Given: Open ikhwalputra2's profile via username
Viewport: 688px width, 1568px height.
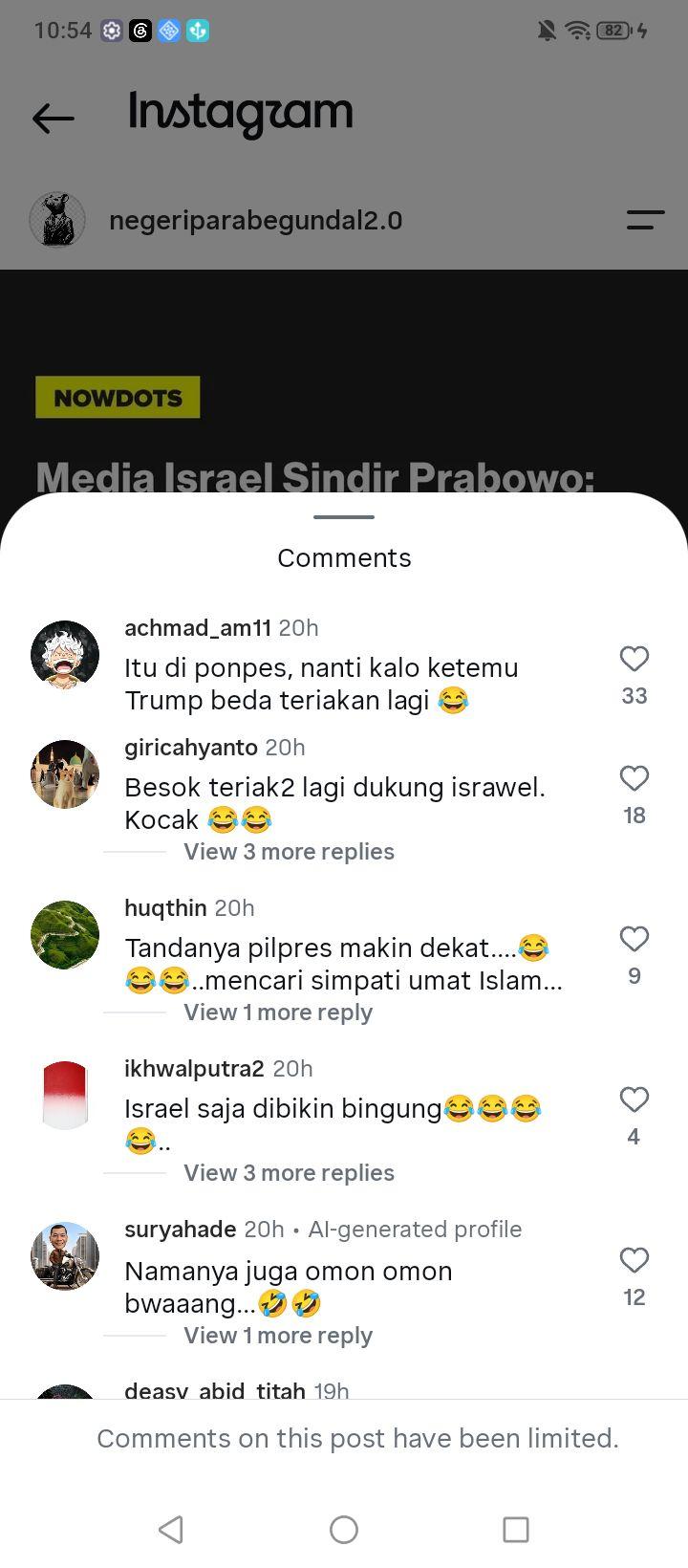Looking at the screenshot, I should 194,1069.
